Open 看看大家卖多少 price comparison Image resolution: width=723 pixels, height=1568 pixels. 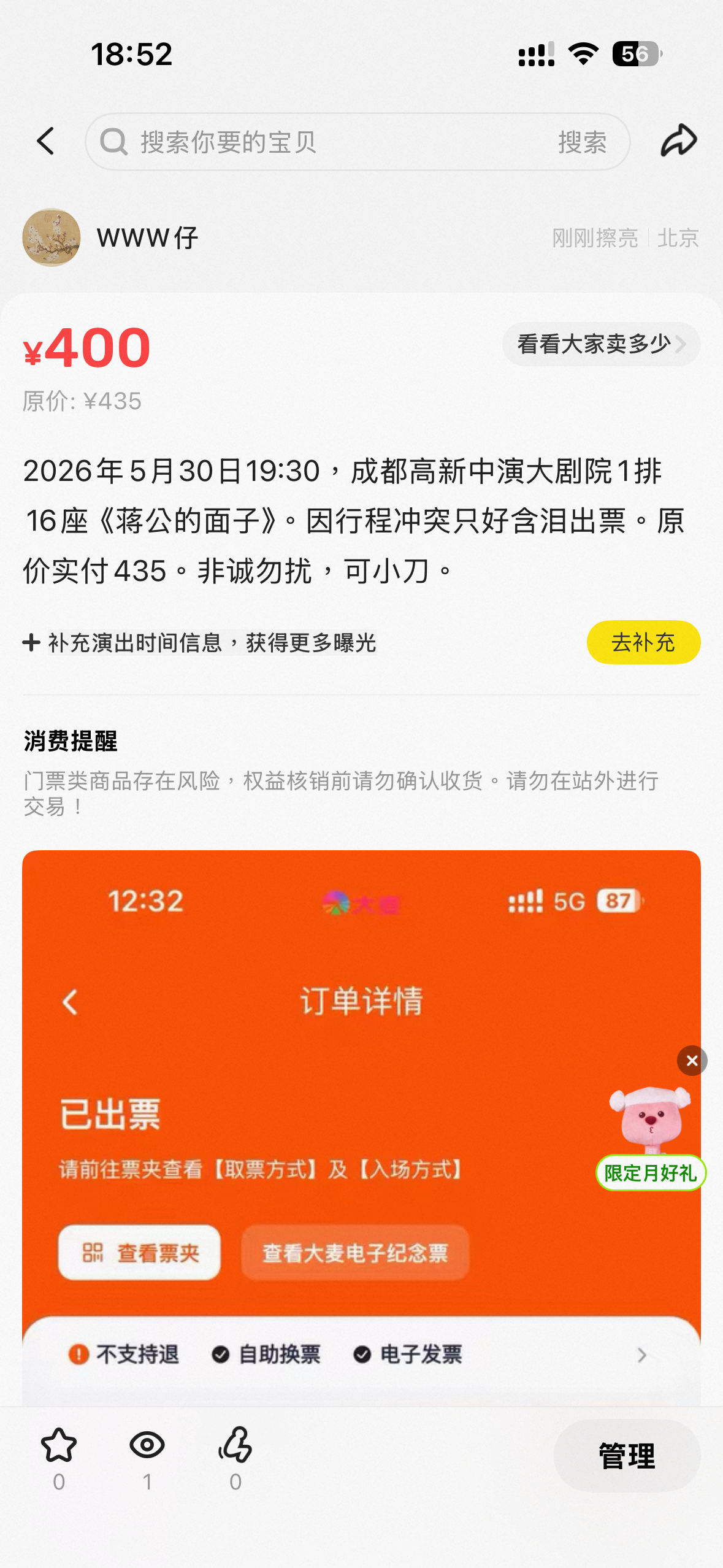(601, 344)
